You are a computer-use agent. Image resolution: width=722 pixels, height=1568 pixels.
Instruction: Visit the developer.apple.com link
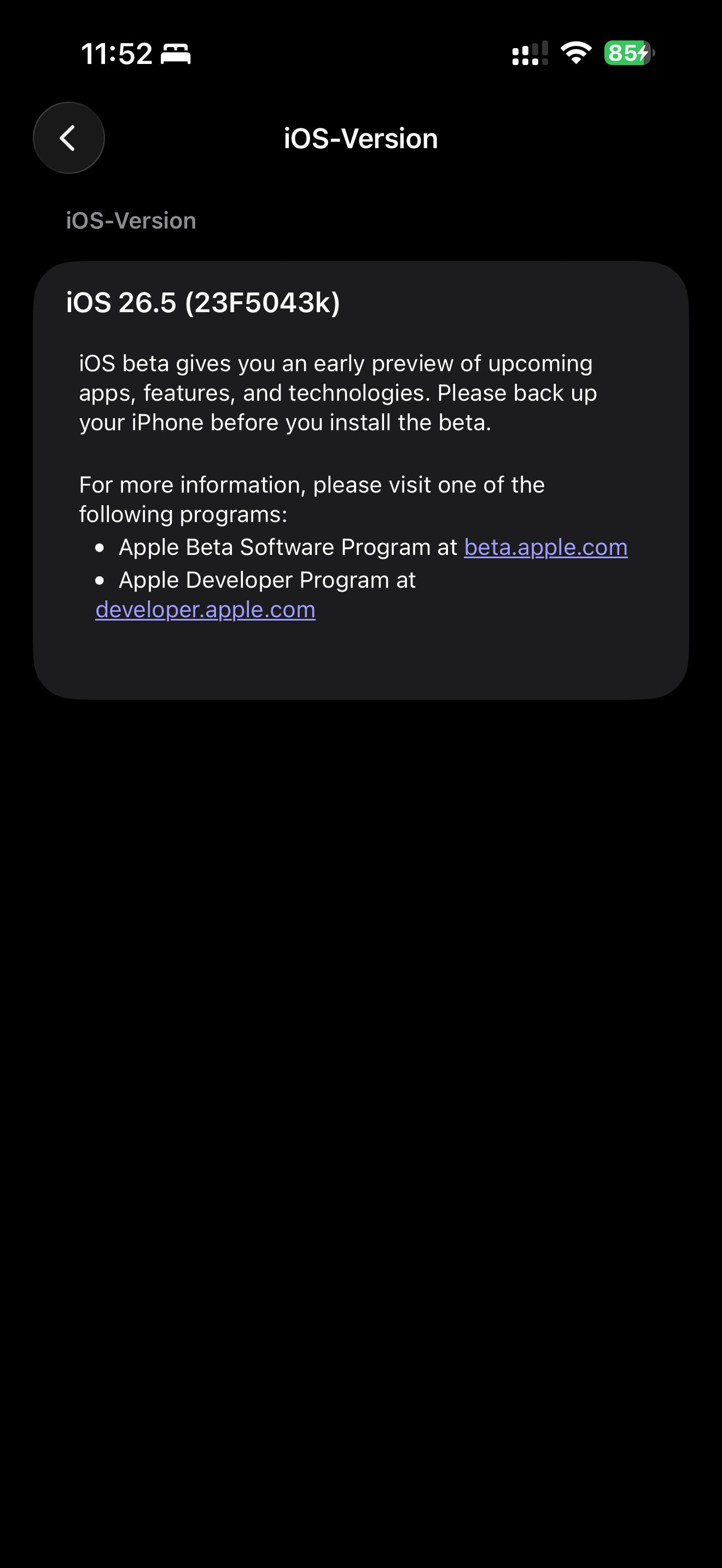click(205, 609)
